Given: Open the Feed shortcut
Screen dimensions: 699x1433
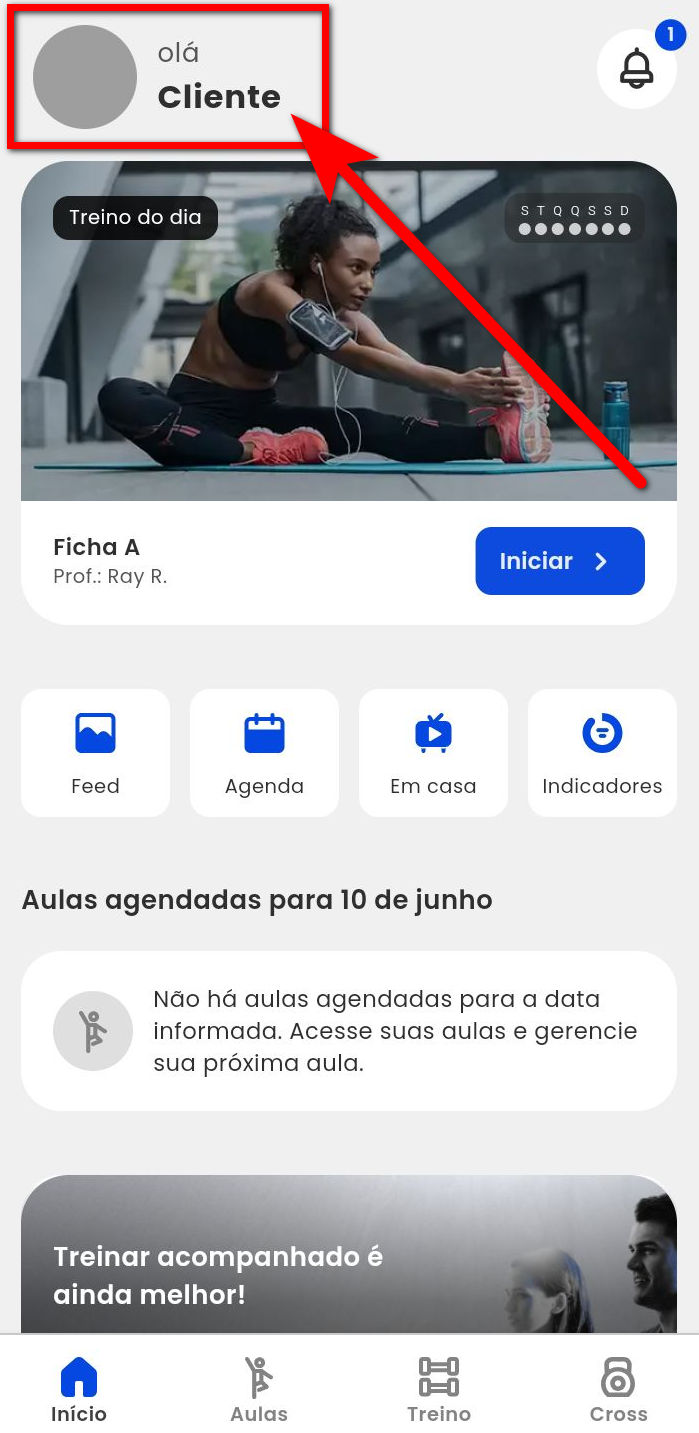Looking at the screenshot, I should (95, 752).
